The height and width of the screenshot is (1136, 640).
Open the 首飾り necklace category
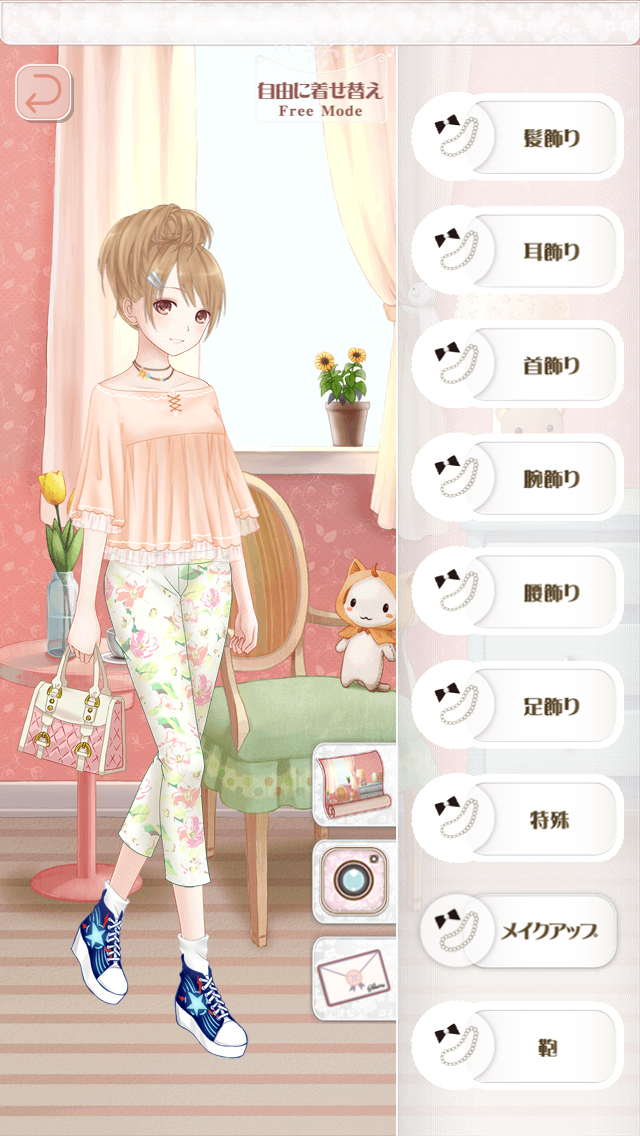[x=518, y=364]
